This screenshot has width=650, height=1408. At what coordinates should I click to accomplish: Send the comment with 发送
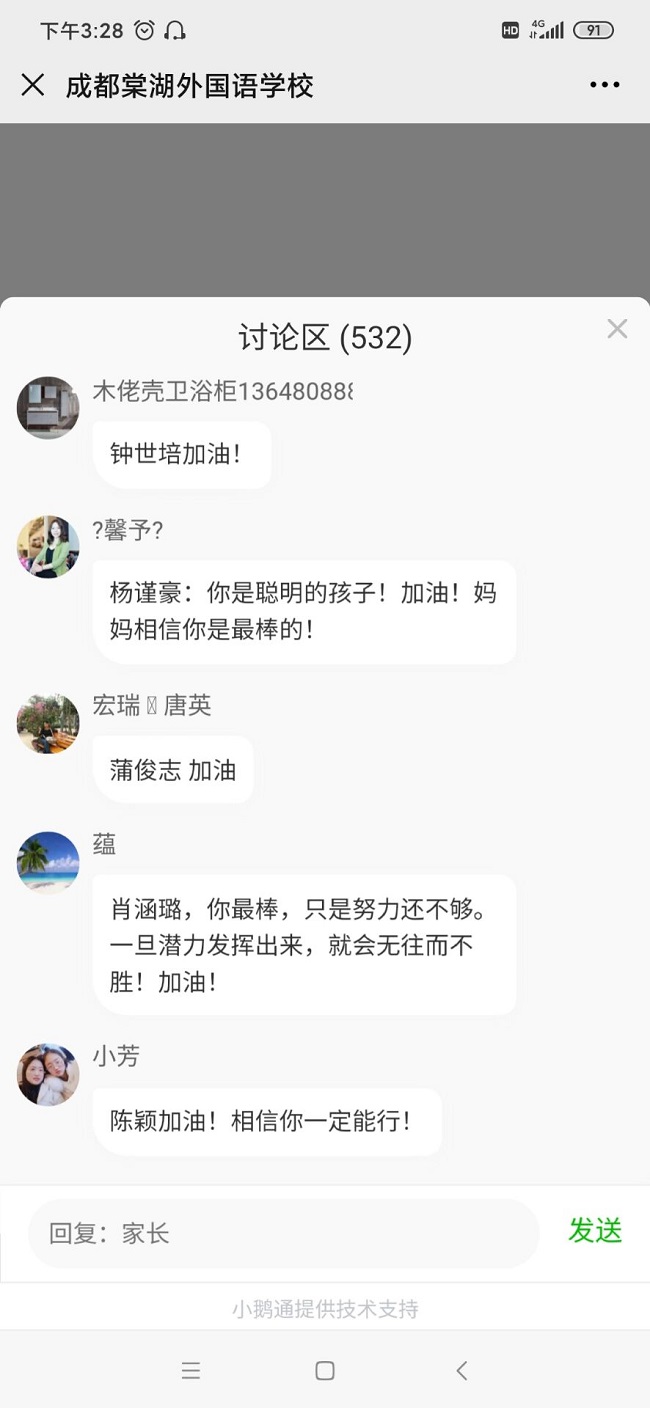click(595, 1231)
